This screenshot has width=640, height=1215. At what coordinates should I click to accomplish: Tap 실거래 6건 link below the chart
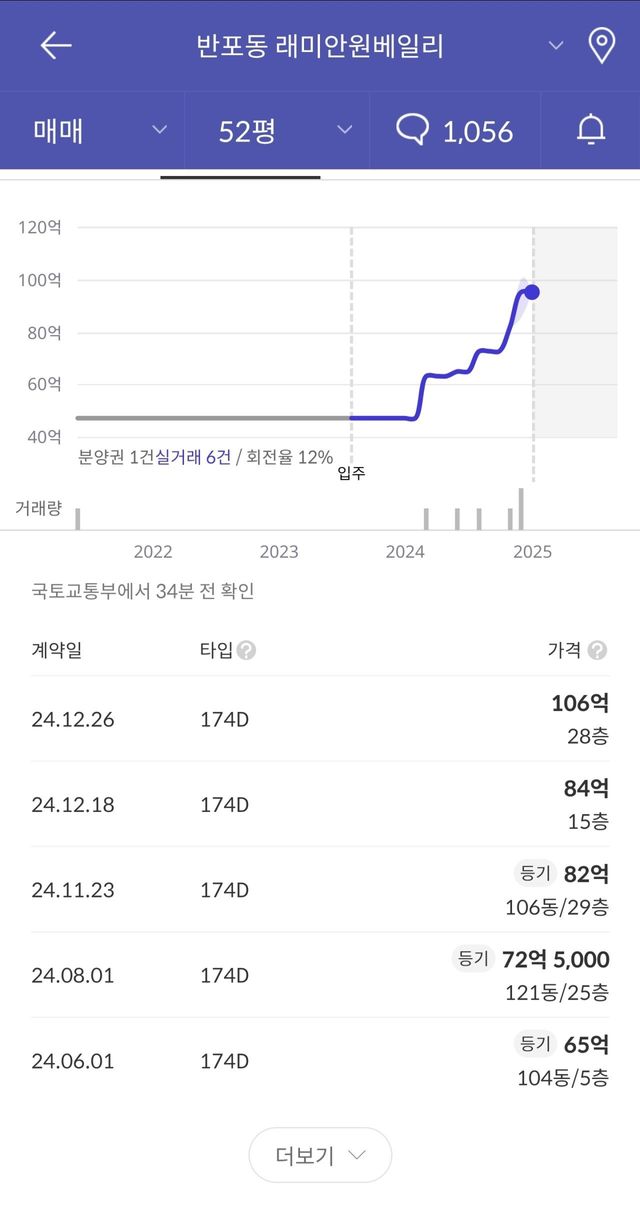click(193, 457)
